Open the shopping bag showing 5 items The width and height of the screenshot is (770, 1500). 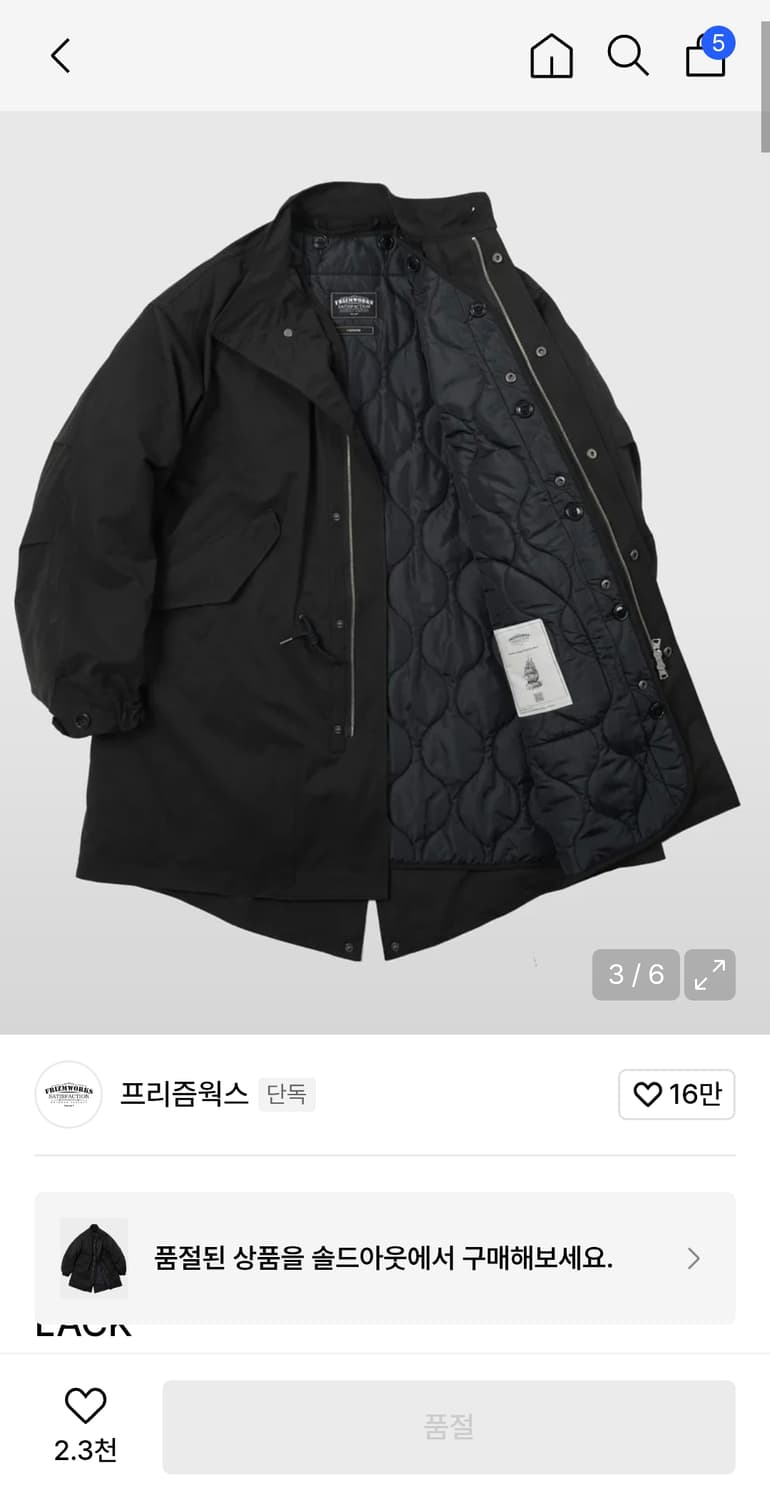point(705,60)
